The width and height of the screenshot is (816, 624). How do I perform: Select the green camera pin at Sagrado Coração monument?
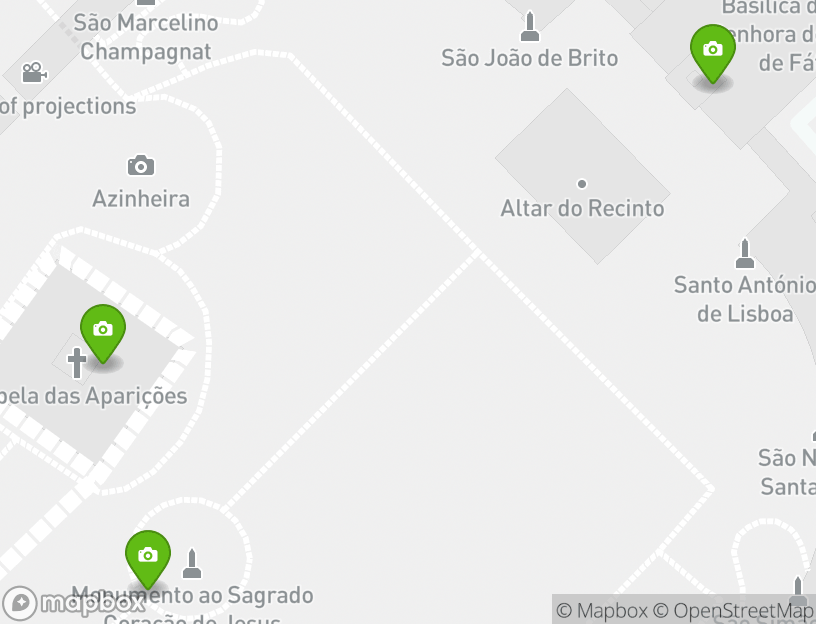(x=148, y=556)
